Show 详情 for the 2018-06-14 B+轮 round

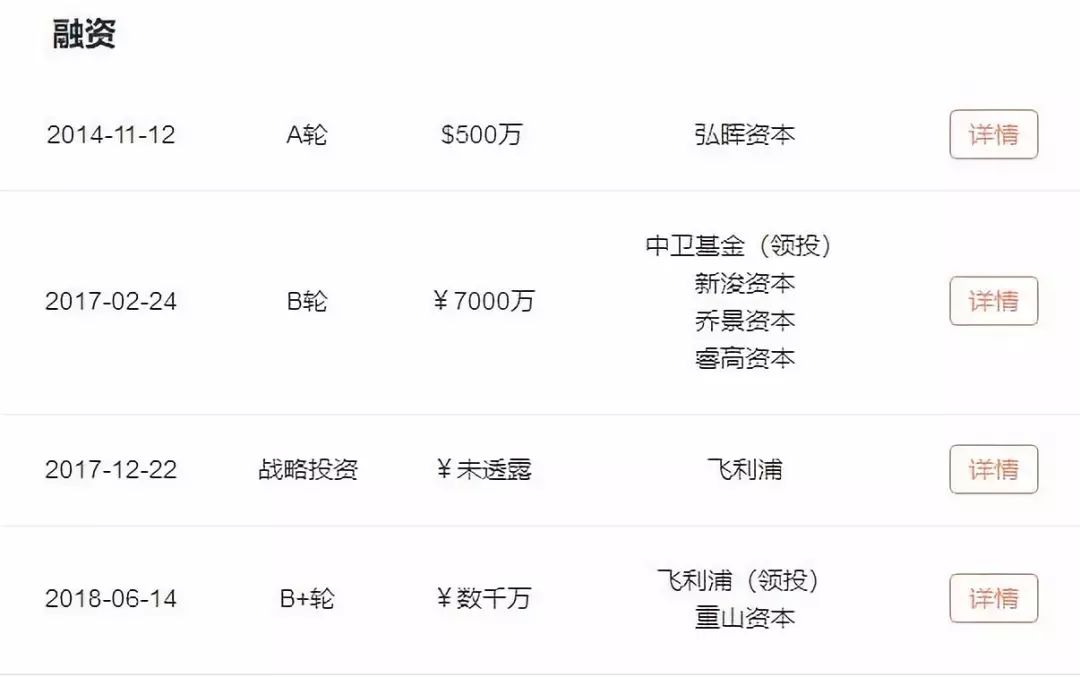coord(993,598)
